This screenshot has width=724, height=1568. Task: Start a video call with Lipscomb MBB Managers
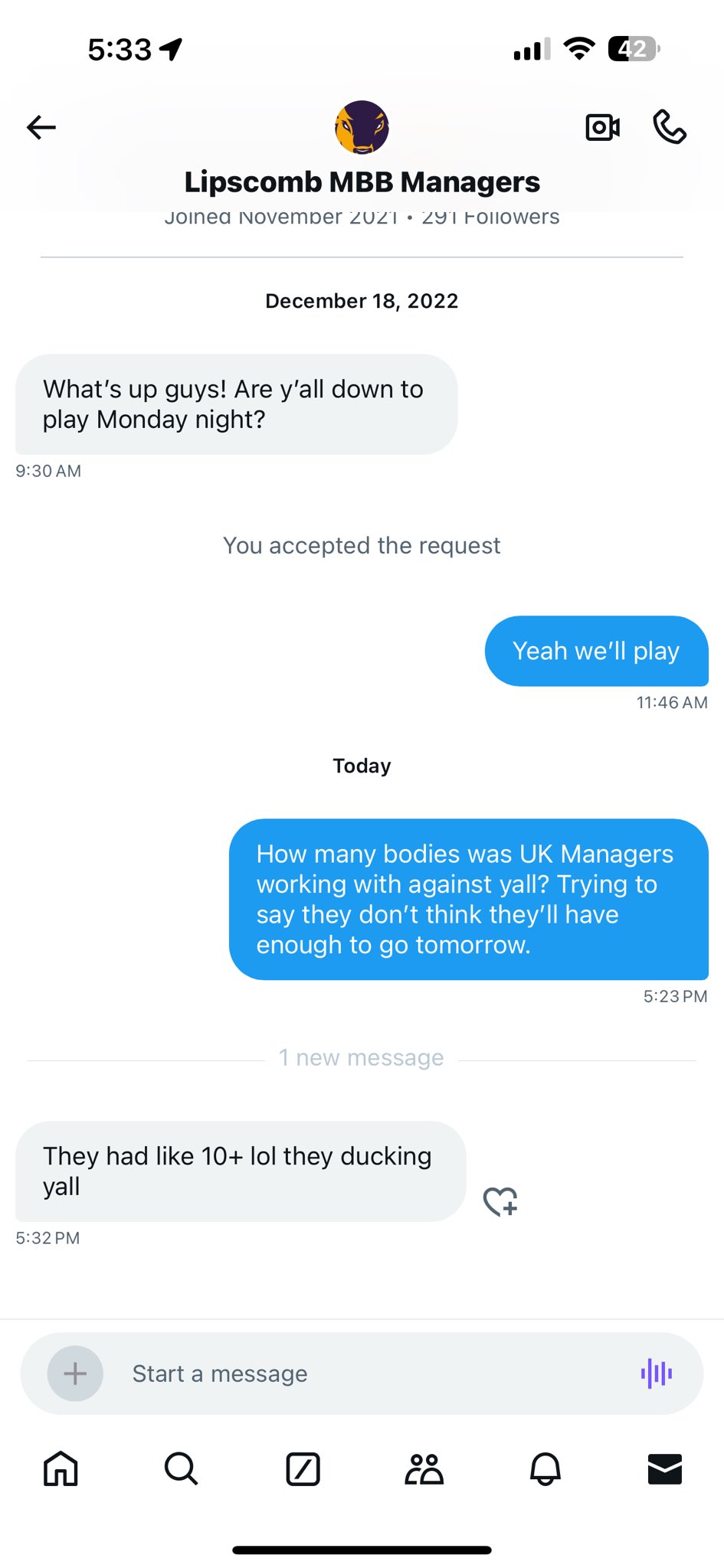[x=602, y=127]
